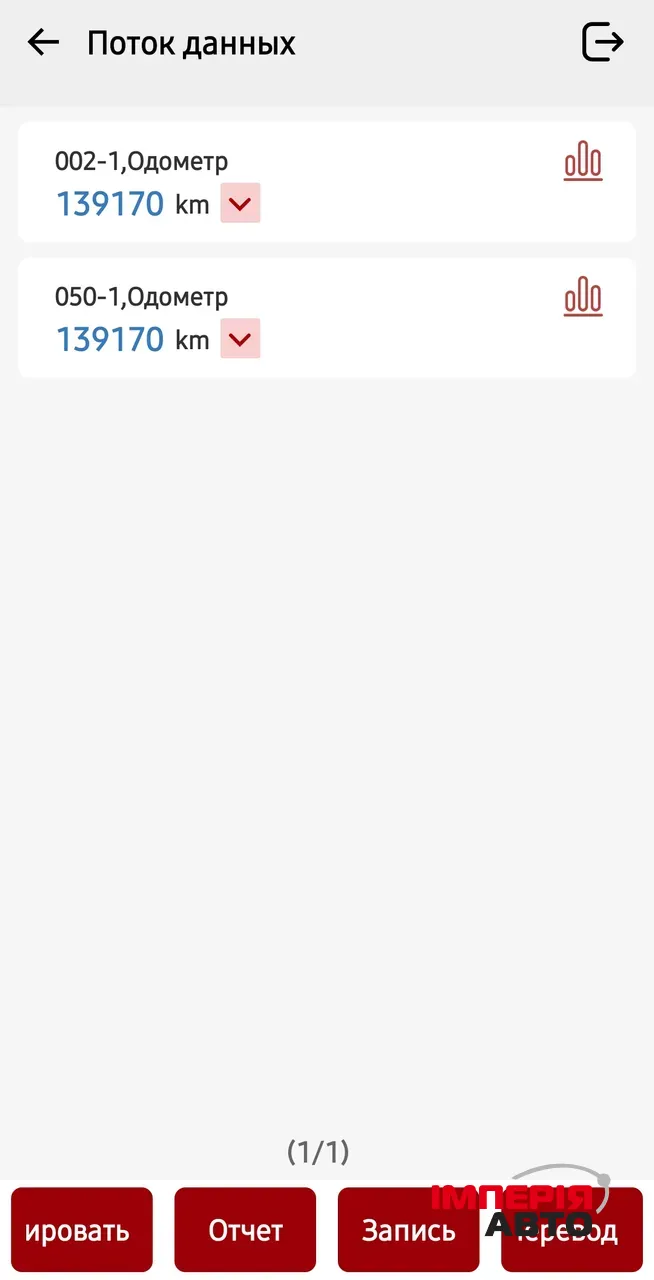The height and width of the screenshot is (1280, 654).
Task: Tap the exit icon in the top bar
Action: coord(603,43)
